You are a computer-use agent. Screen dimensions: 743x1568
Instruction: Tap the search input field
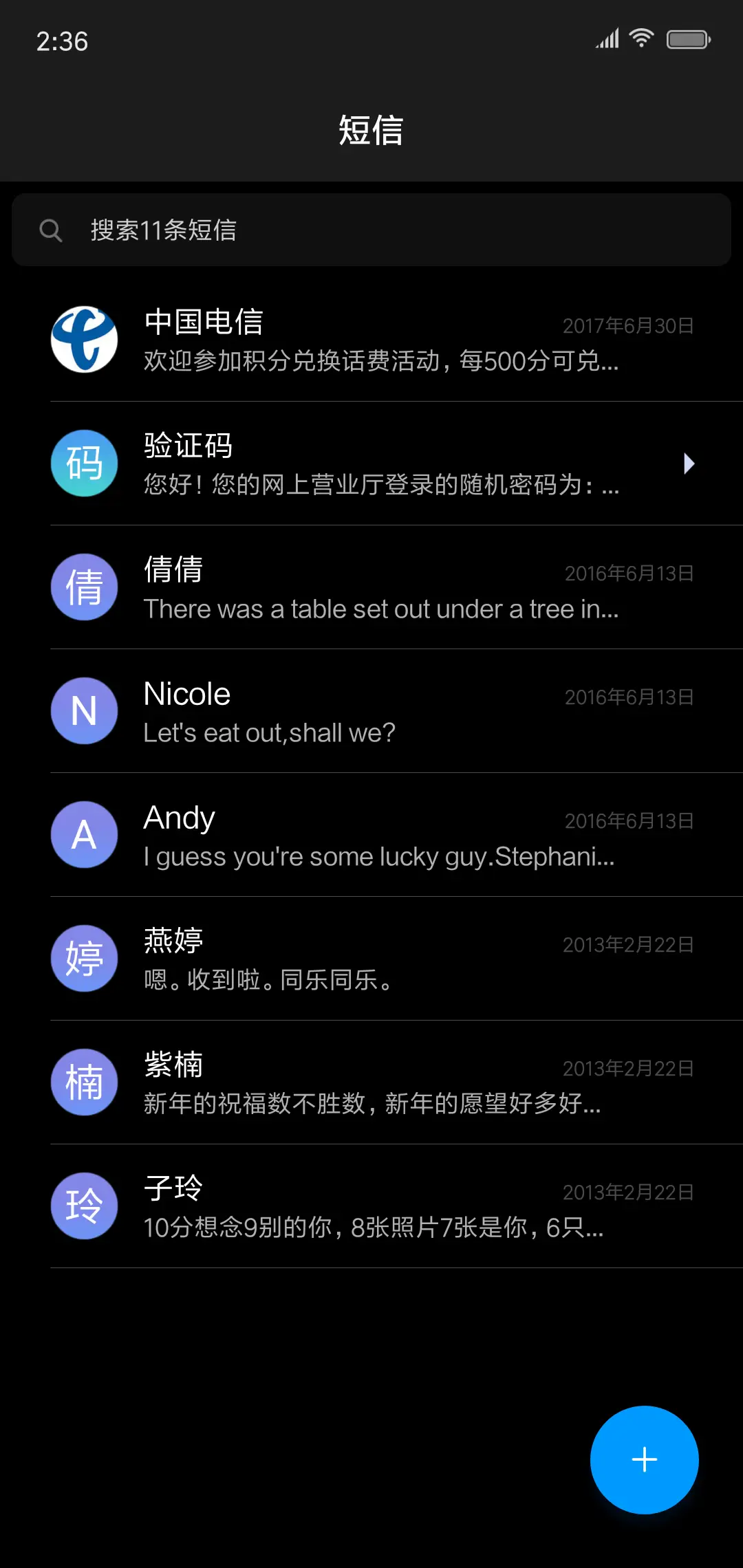[371, 230]
